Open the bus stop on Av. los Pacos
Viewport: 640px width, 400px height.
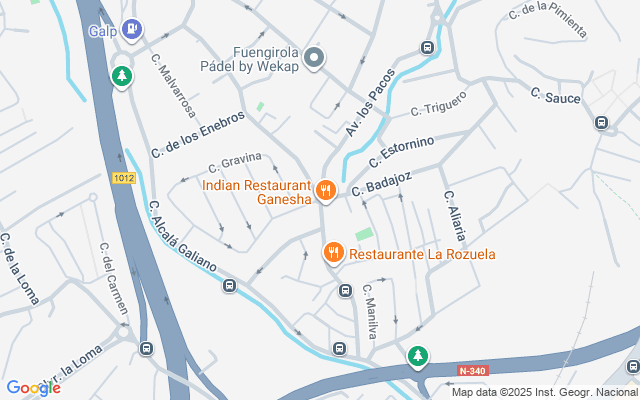coord(427,47)
